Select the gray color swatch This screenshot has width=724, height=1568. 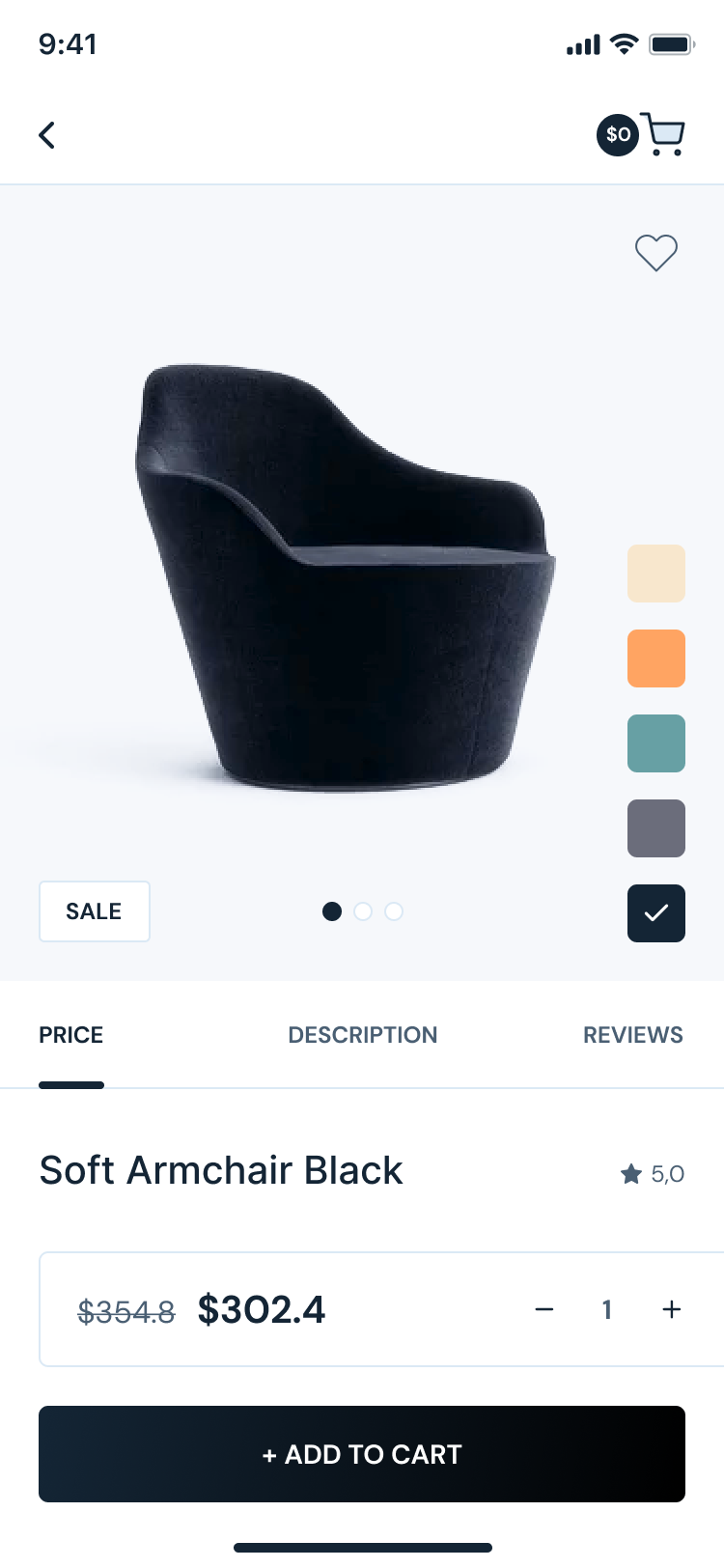(655, 828)
